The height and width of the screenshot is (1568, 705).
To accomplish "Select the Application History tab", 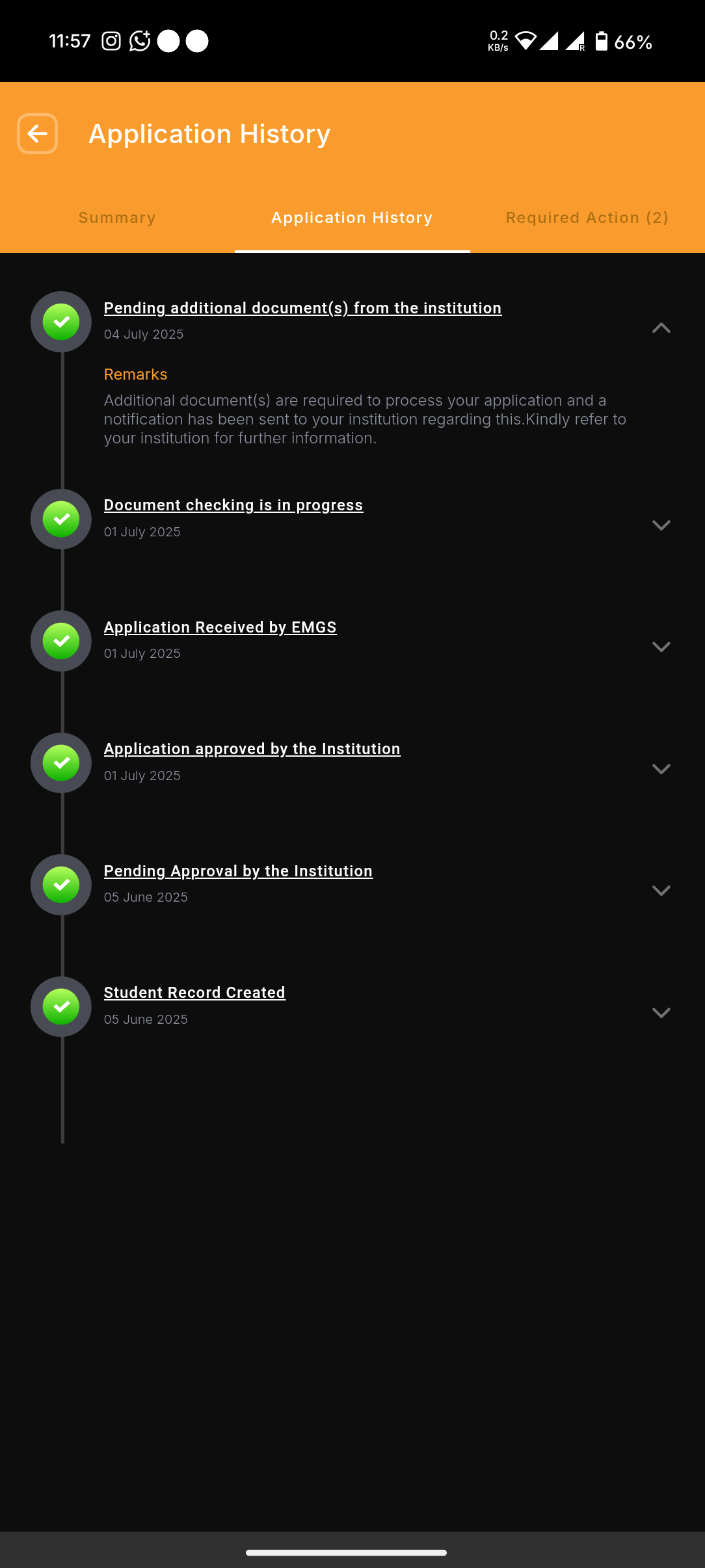I will click(352, 218).
